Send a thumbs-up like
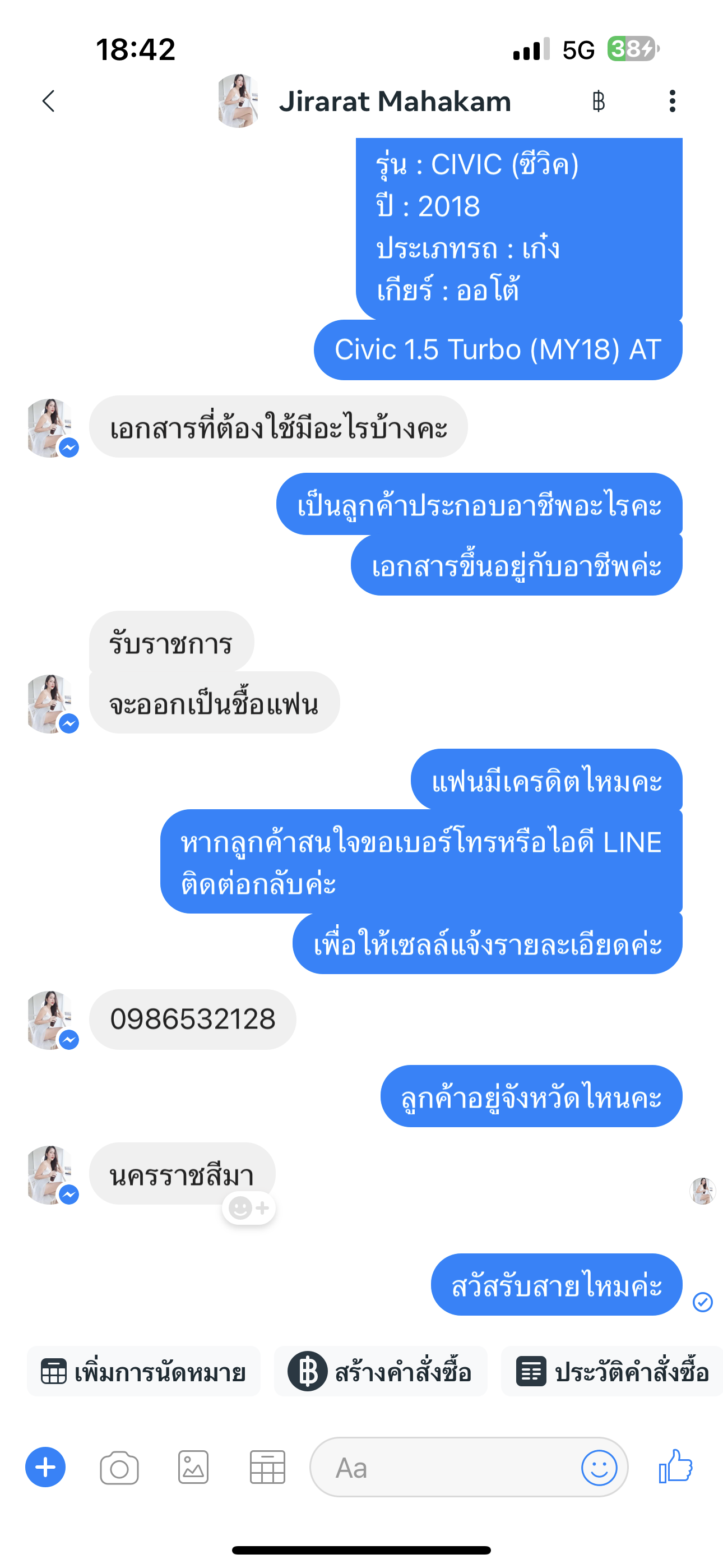The image size is (723, 1568). coord(675,1466)
